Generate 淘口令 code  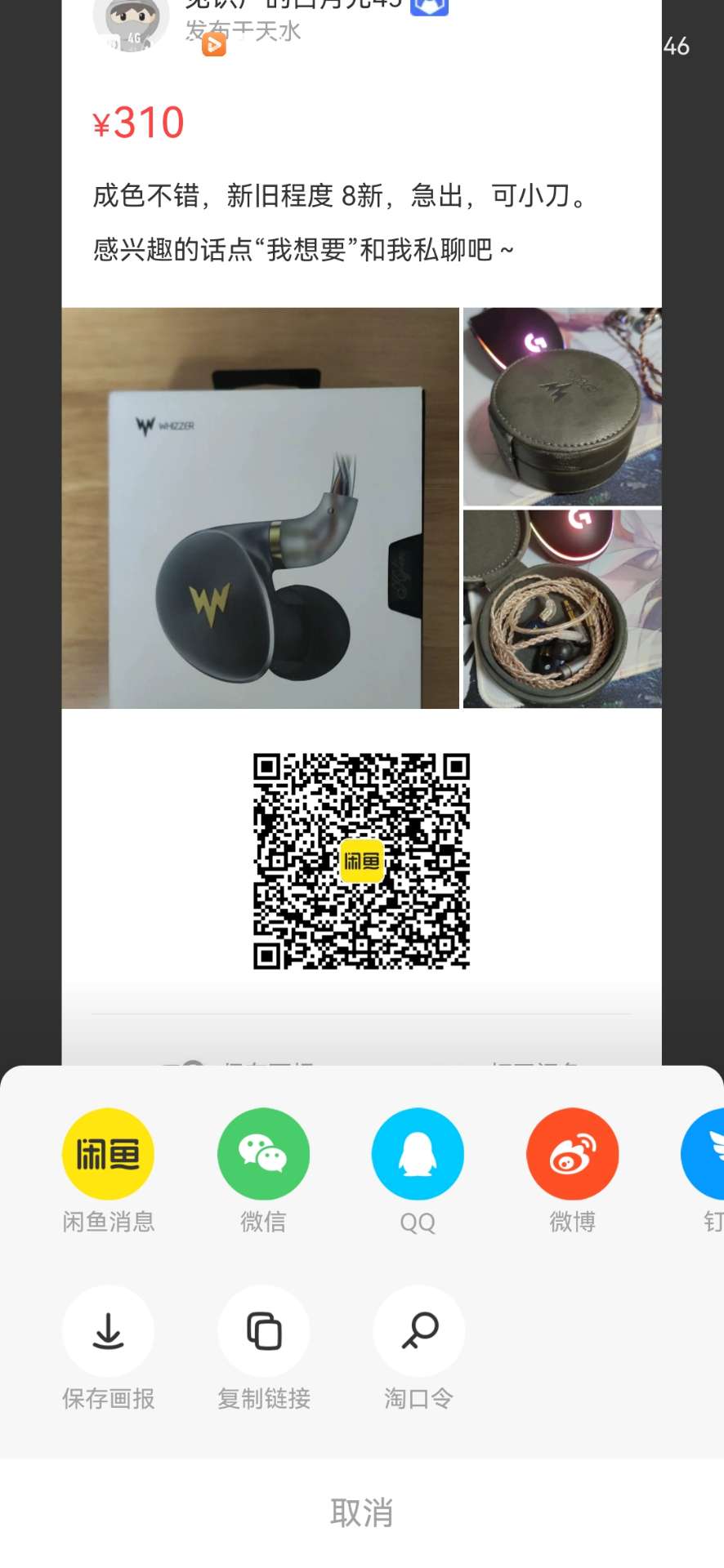418,1332
